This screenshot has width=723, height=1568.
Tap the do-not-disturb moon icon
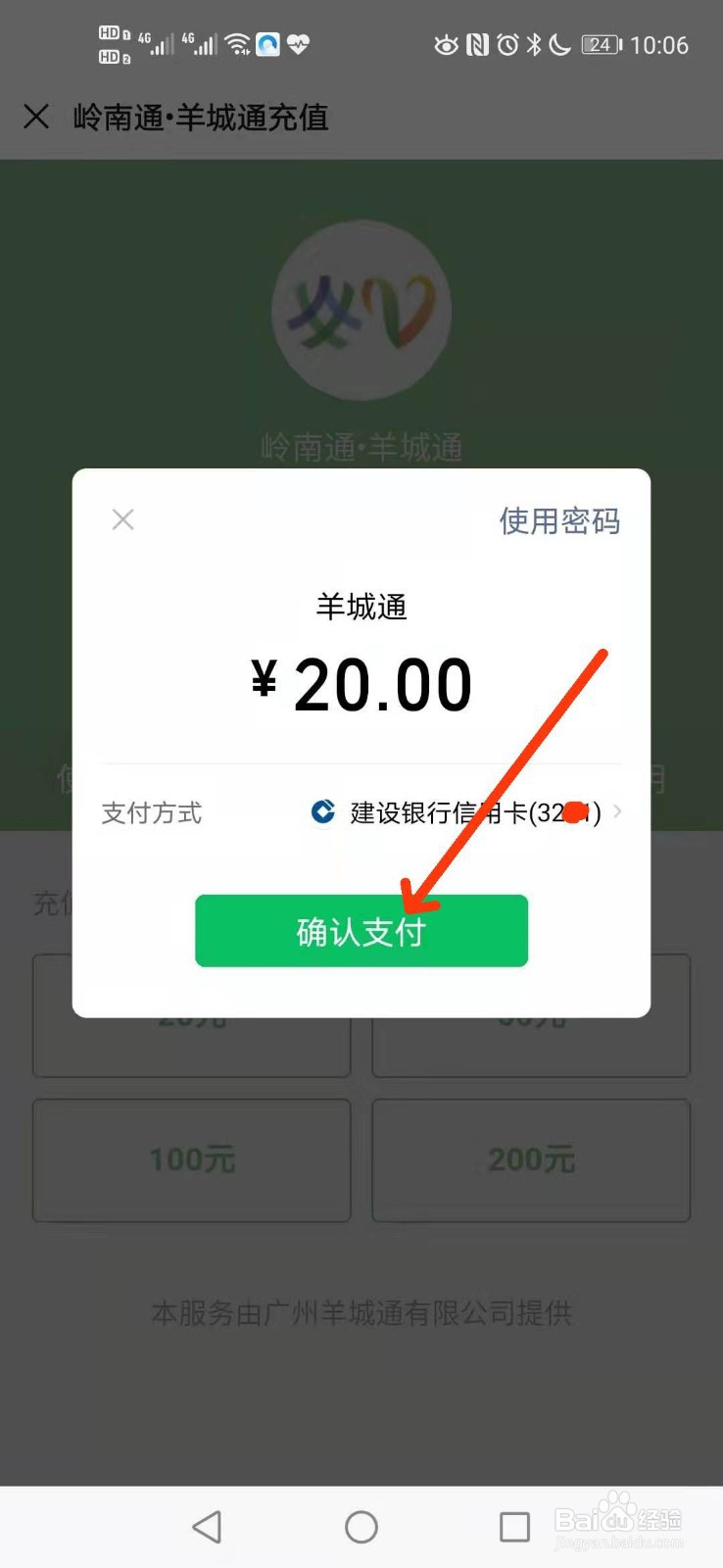[x=561, y=45]
